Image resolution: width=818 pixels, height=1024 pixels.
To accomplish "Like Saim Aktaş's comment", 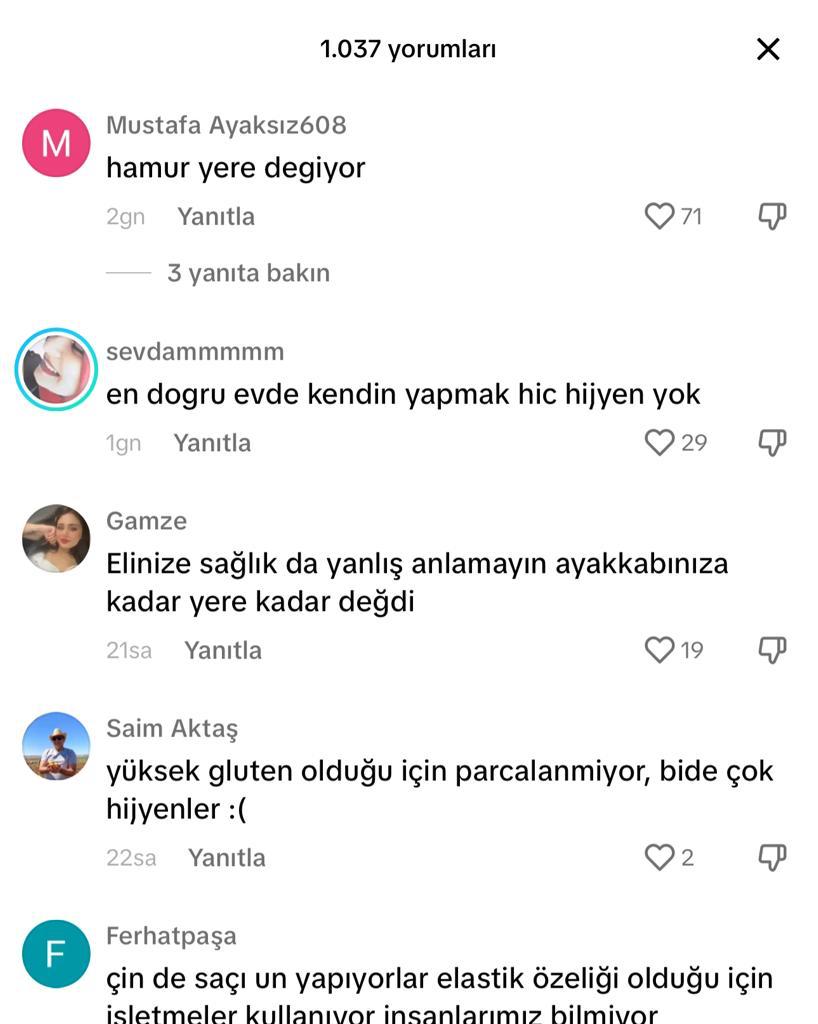I will point(660,857).
